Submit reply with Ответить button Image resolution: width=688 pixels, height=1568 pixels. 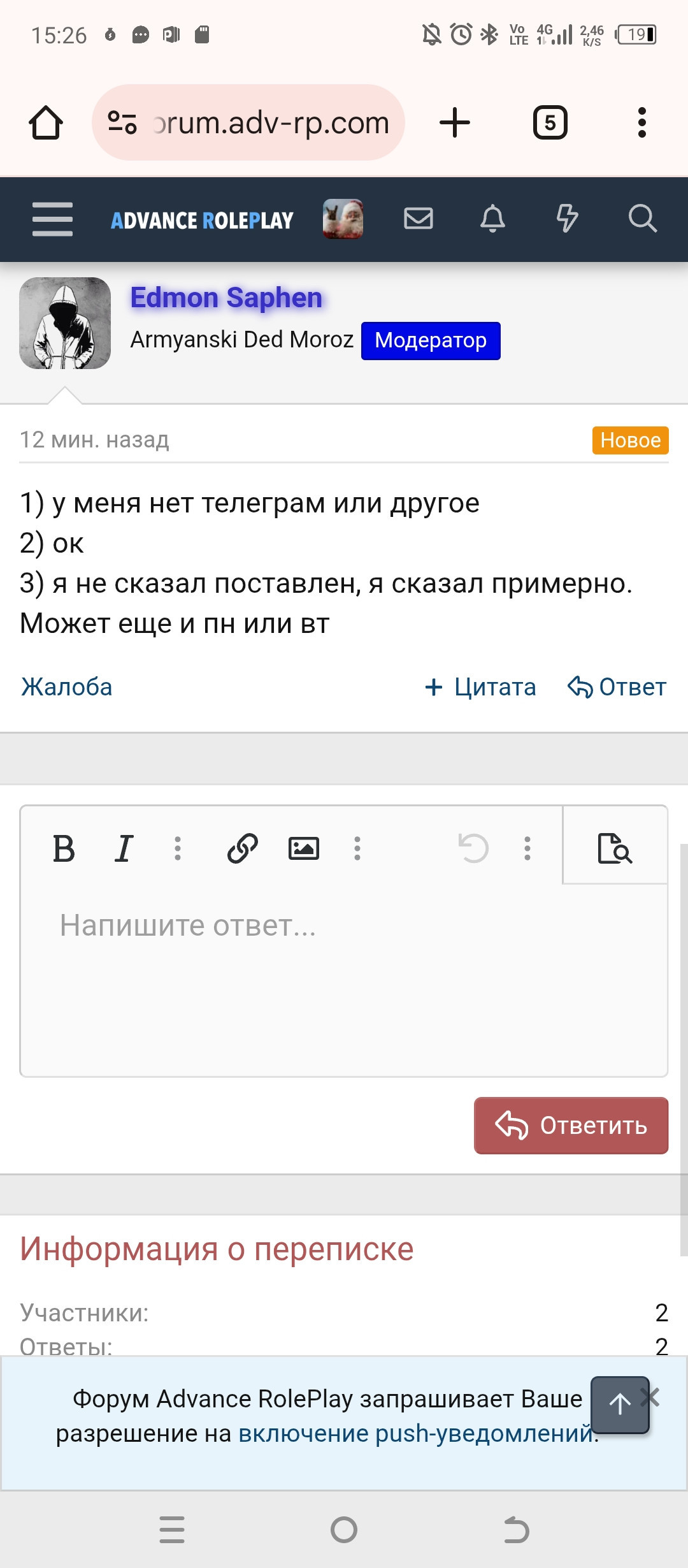tap(571, 1126)
